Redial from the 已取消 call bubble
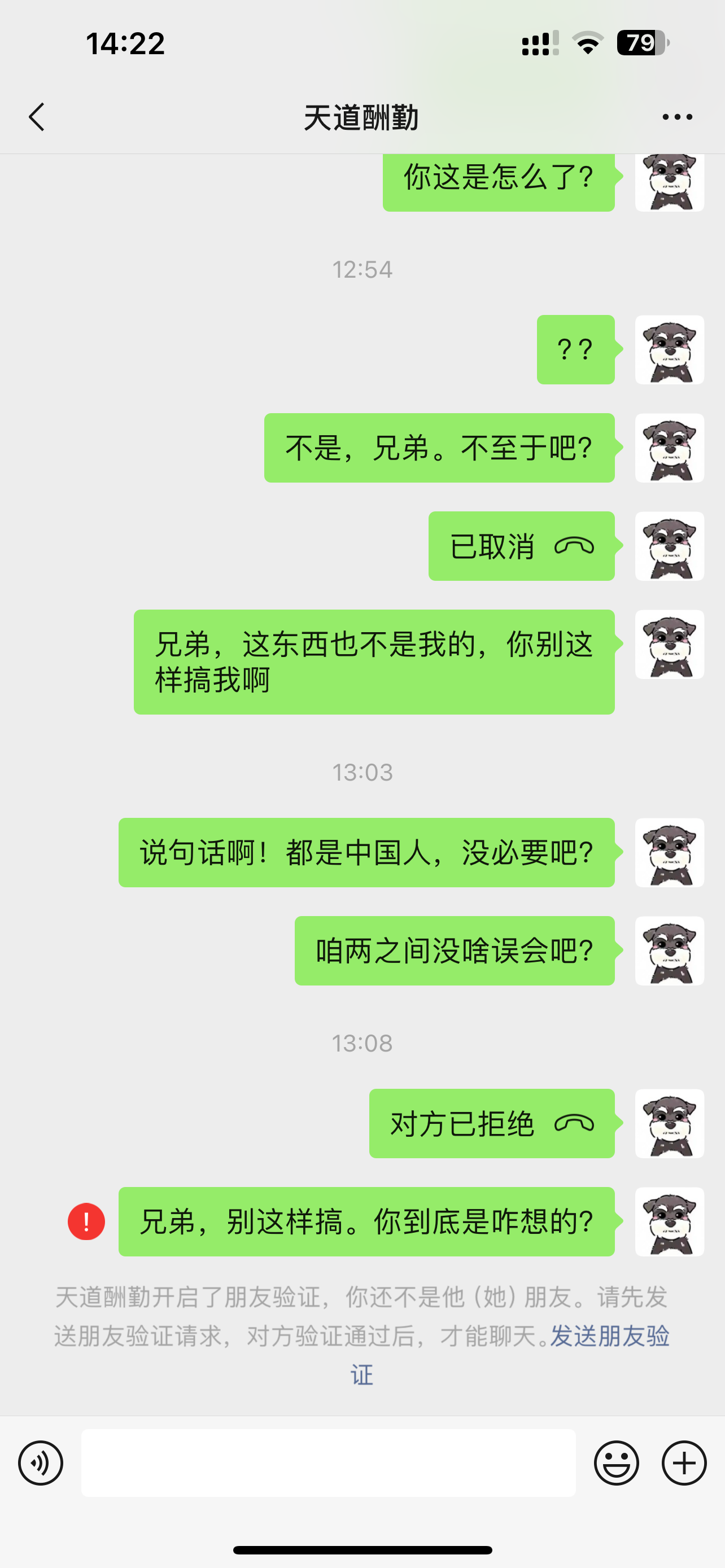Viewport: 725px width, 1568px height. pyautogui.click(x=522, y=546)
